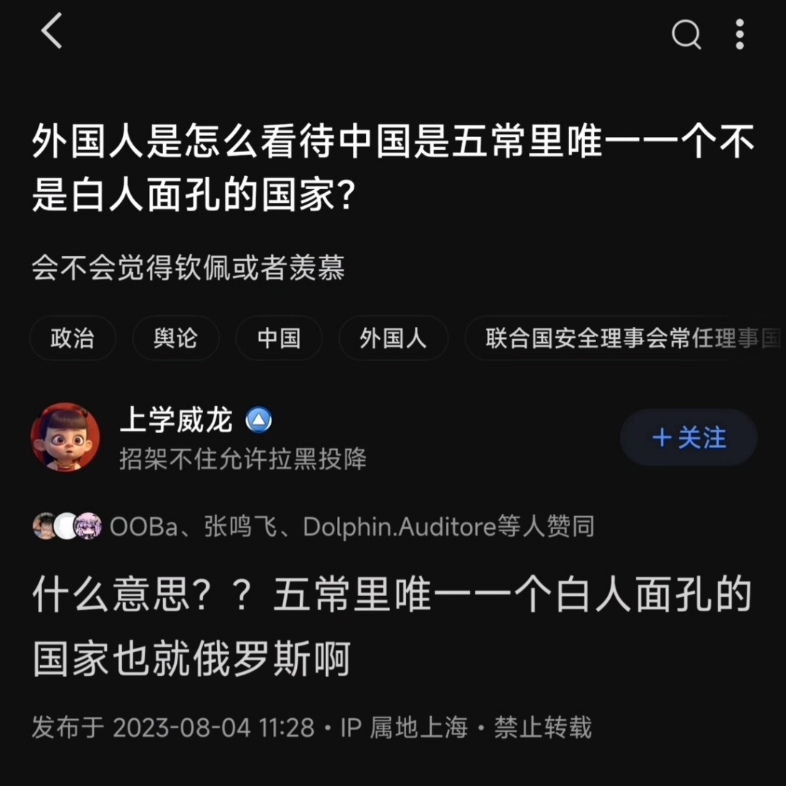Tap the 中国 topic chip
786x786 pixels.
tap(279, 339)
